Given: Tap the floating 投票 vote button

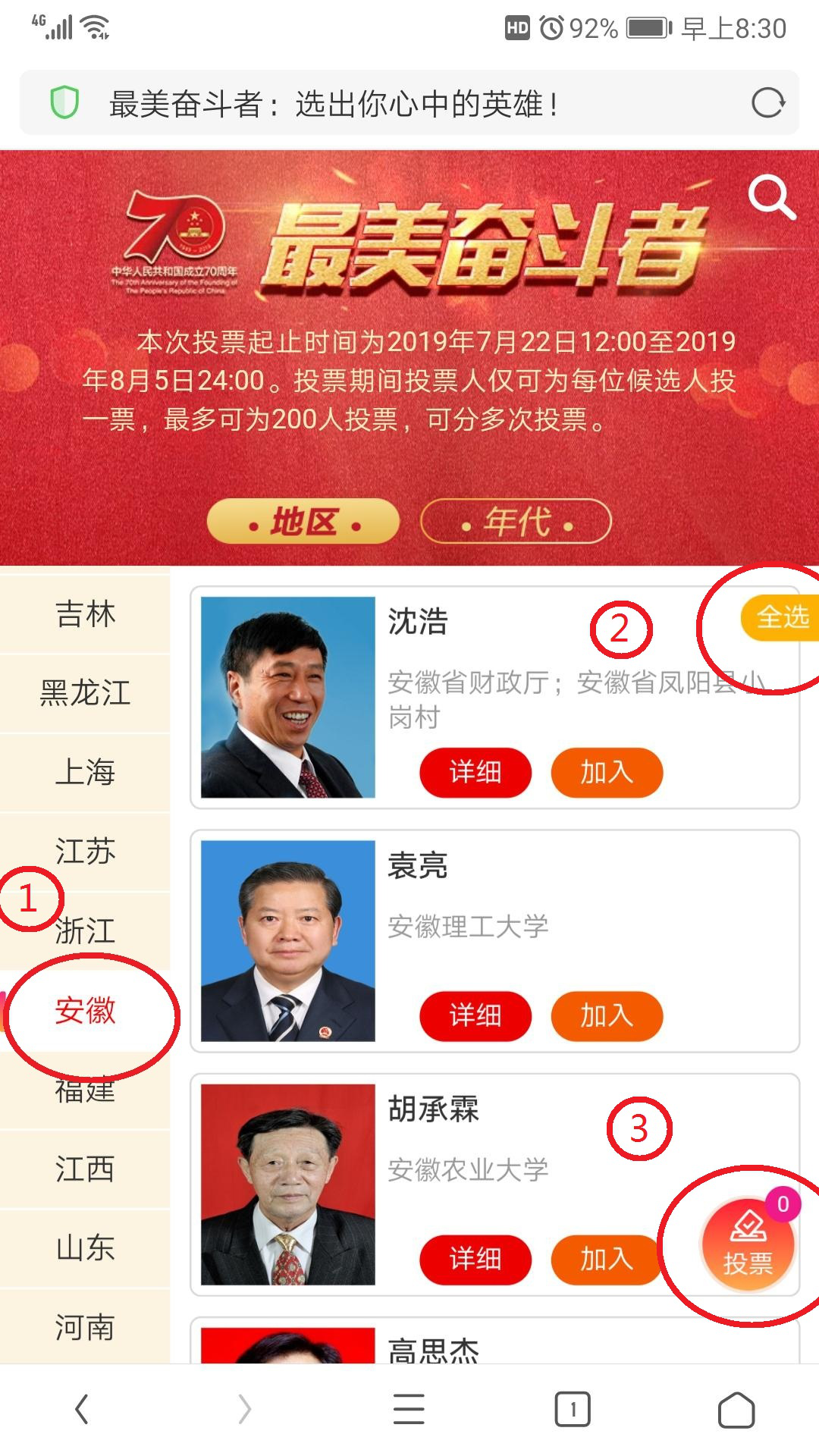Looking at the screenshot, I should pos(748,1245).
